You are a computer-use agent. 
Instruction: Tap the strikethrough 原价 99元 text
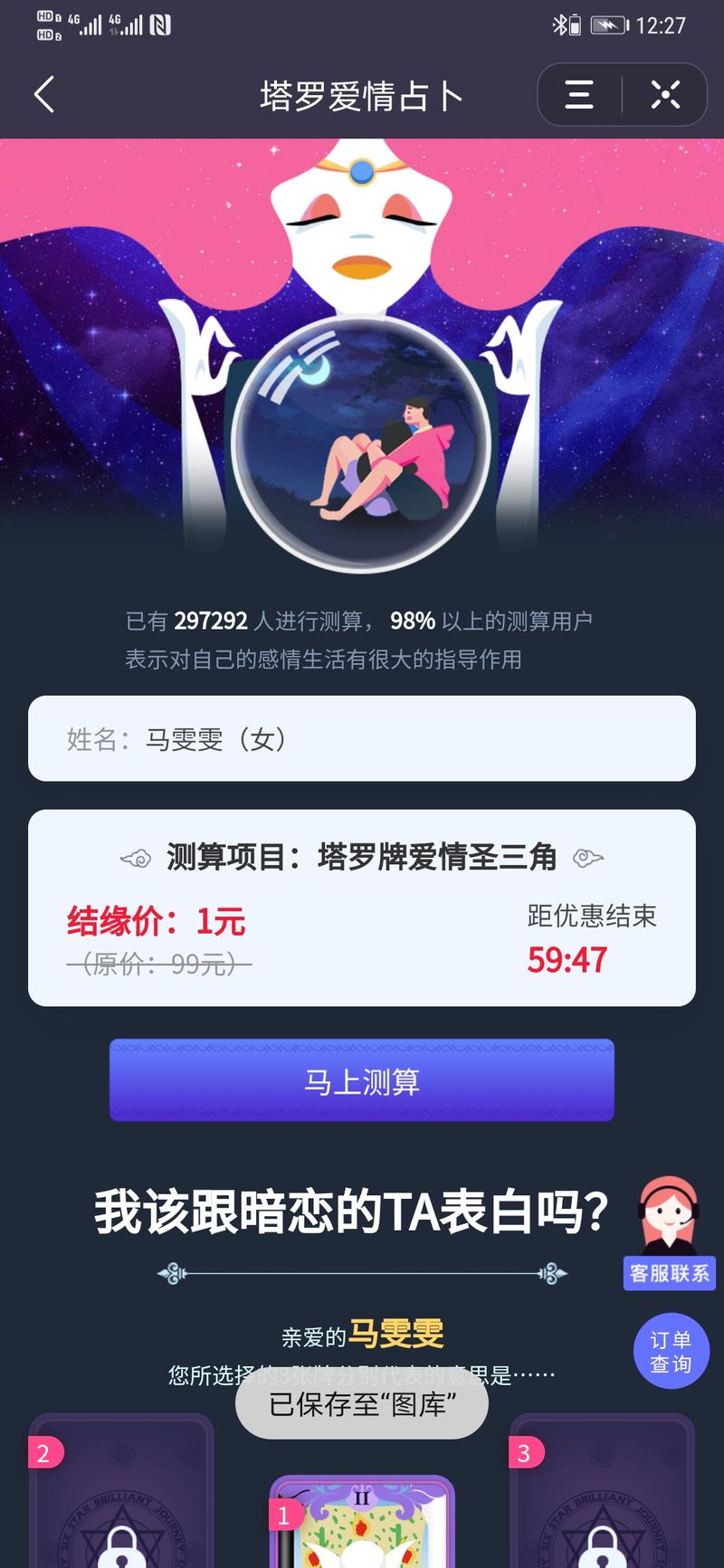157,965
